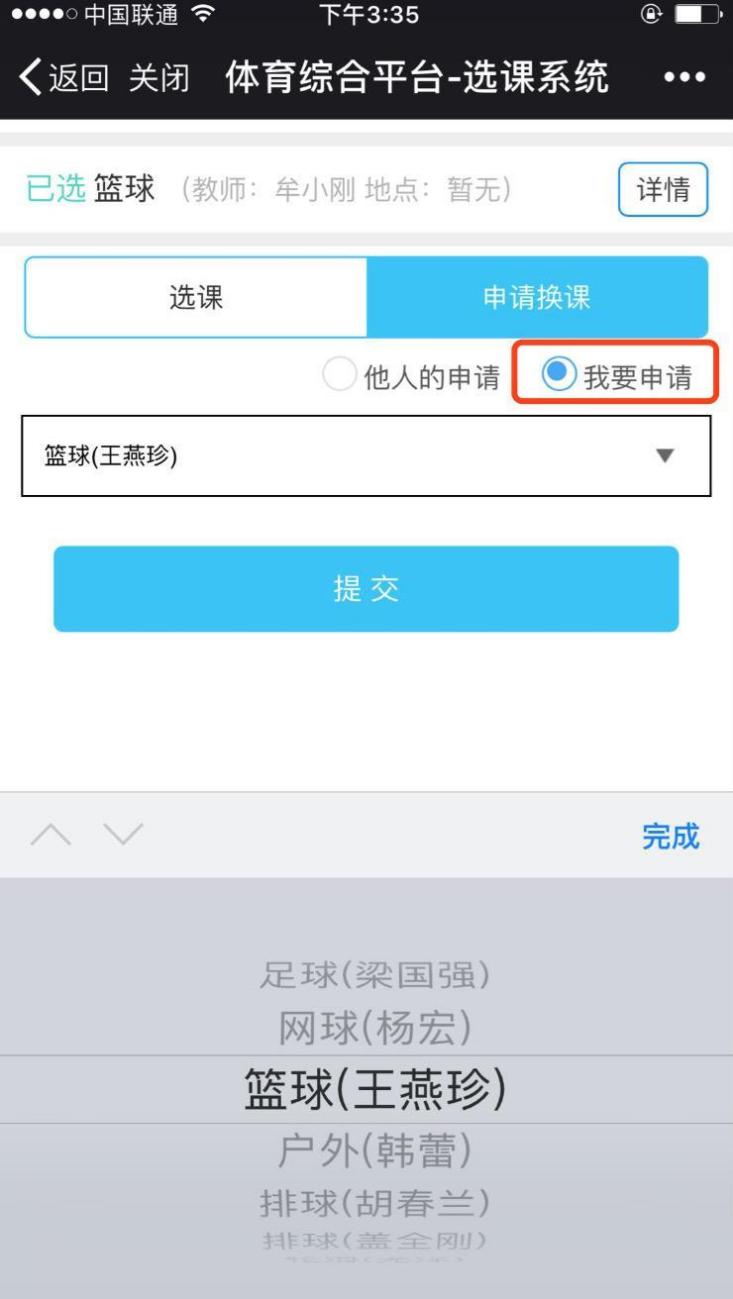Close the page with 关闭

(x=159, y=78)
